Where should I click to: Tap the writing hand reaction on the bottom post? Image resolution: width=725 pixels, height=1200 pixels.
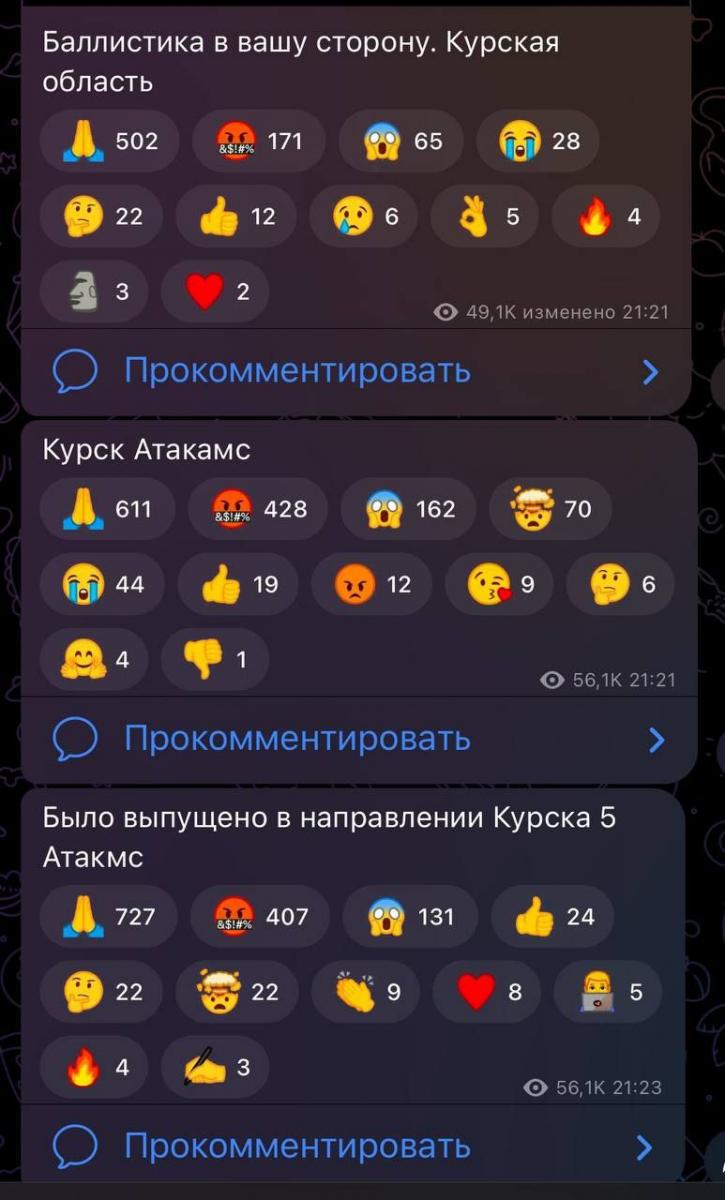pyautogui.click(x=214, y=1066)
